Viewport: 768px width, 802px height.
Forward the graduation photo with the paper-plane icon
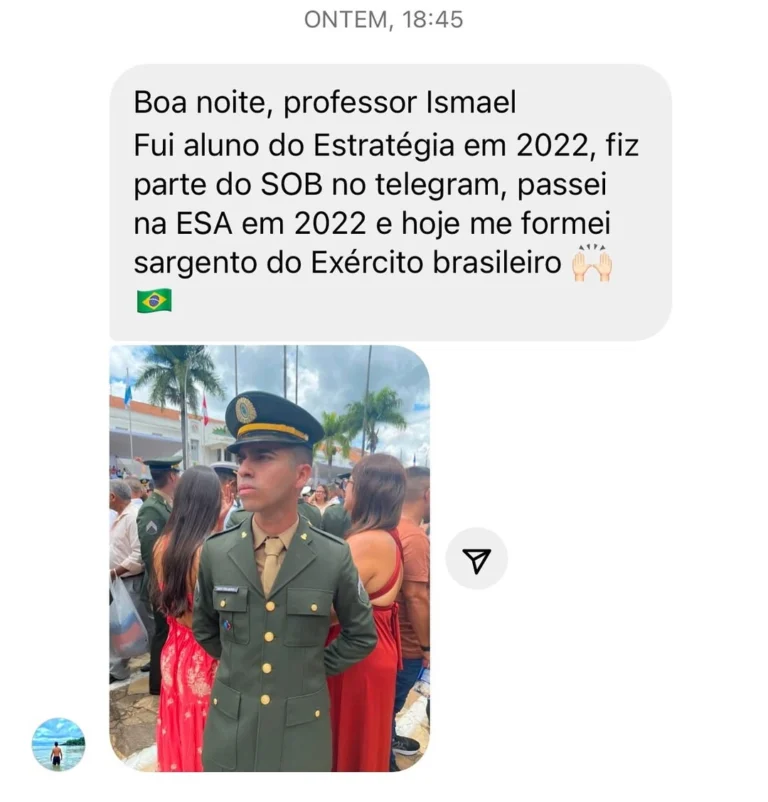click(476, 559)
